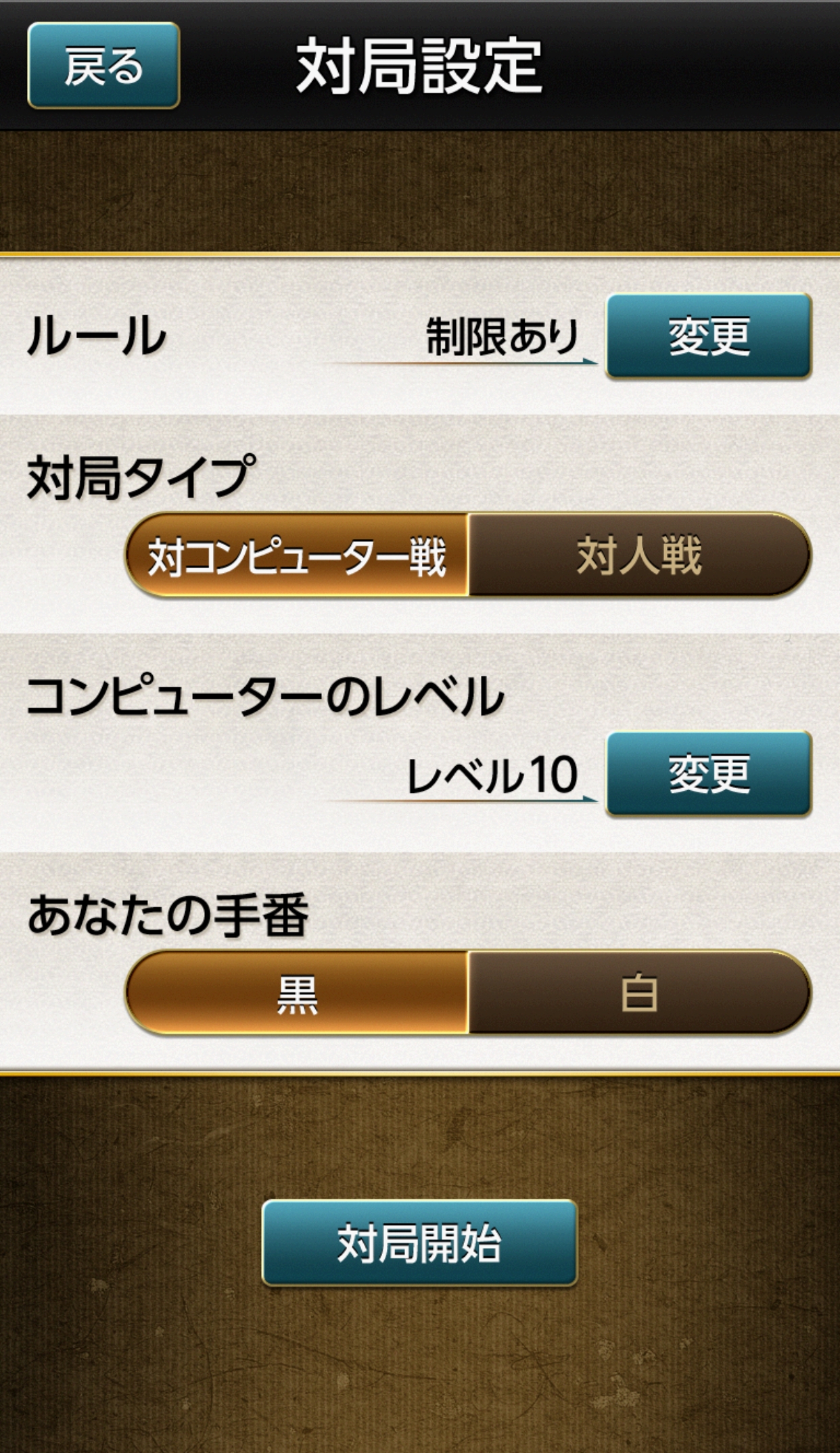
Task: Switch to 対人戦 mode
Action: (x=640, y=555)
